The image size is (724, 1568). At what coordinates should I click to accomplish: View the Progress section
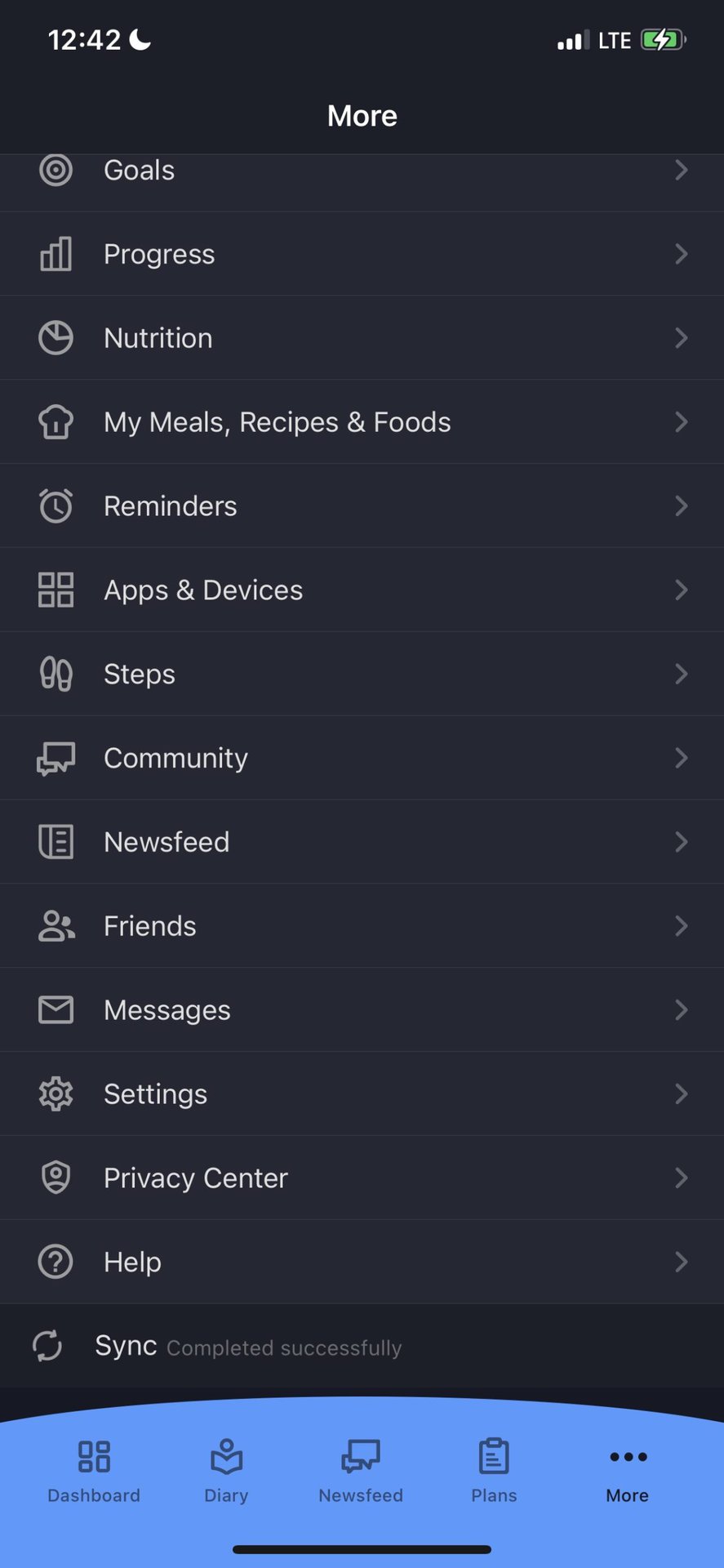click(x=159, y=255)
